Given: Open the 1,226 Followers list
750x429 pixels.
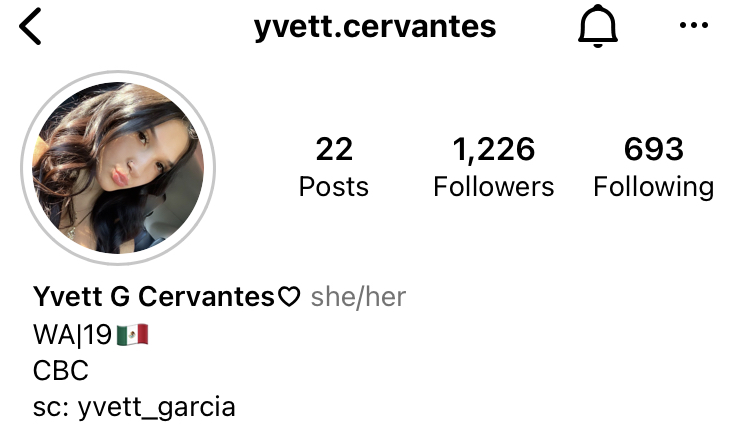Looking at the screenshot, I should tap(493, 167).
